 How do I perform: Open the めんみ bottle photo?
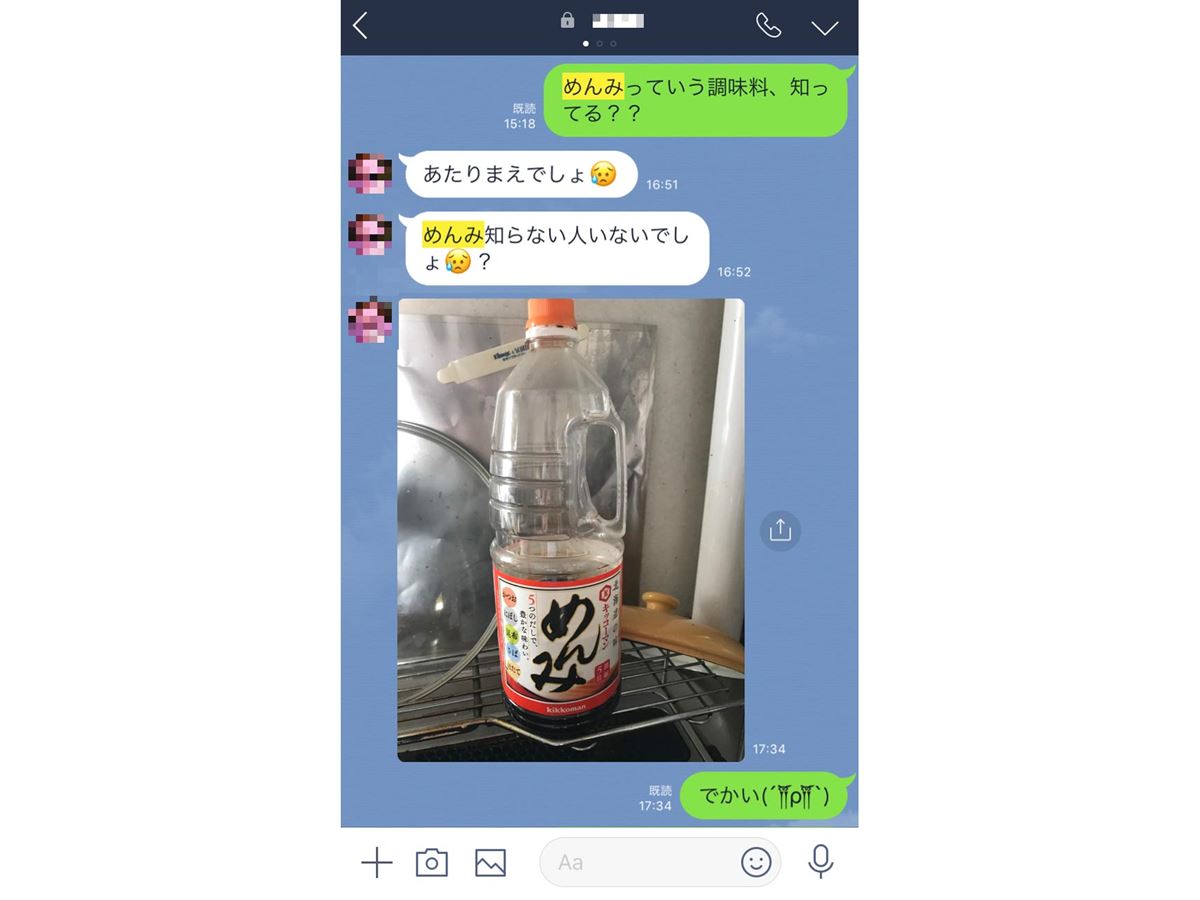click(570, 530)
